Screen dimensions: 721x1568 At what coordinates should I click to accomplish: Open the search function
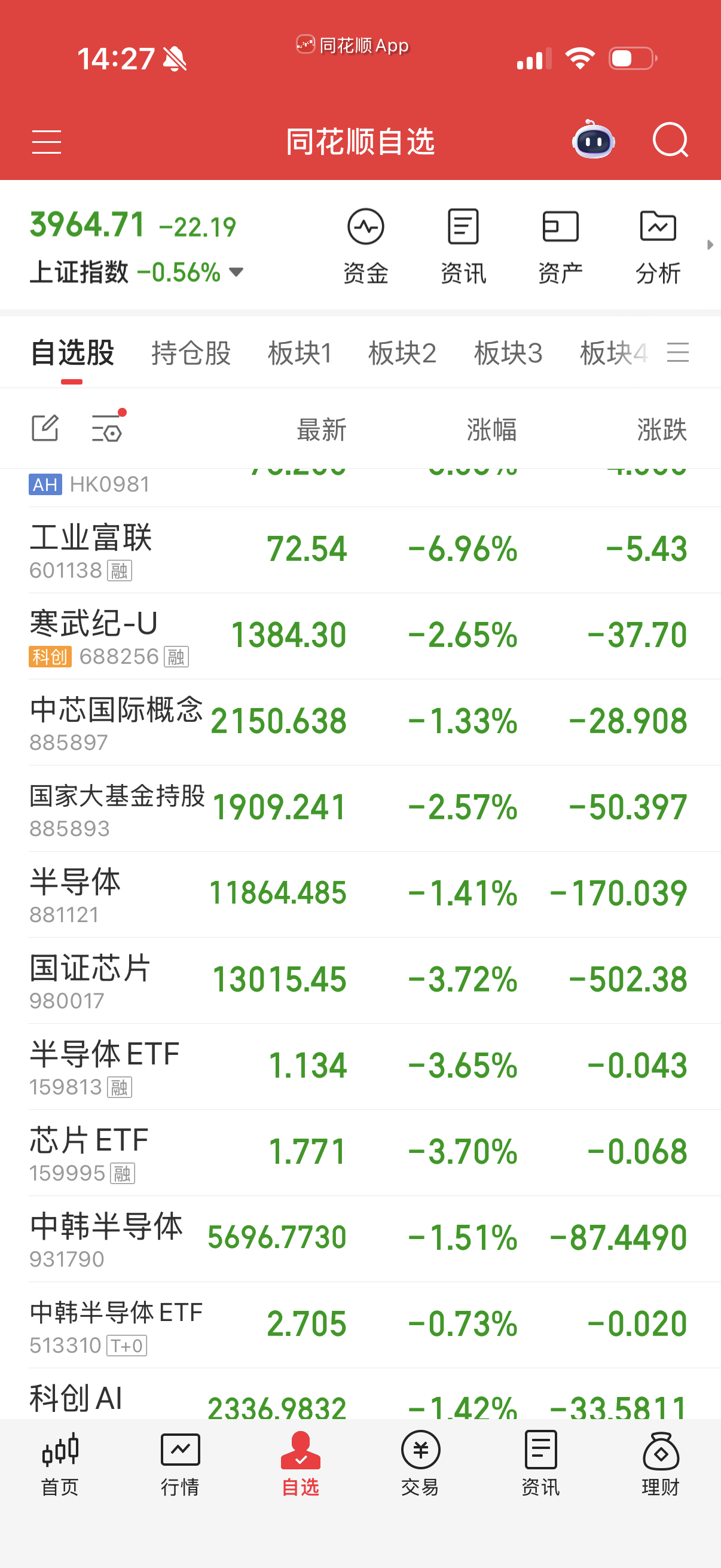671,140
